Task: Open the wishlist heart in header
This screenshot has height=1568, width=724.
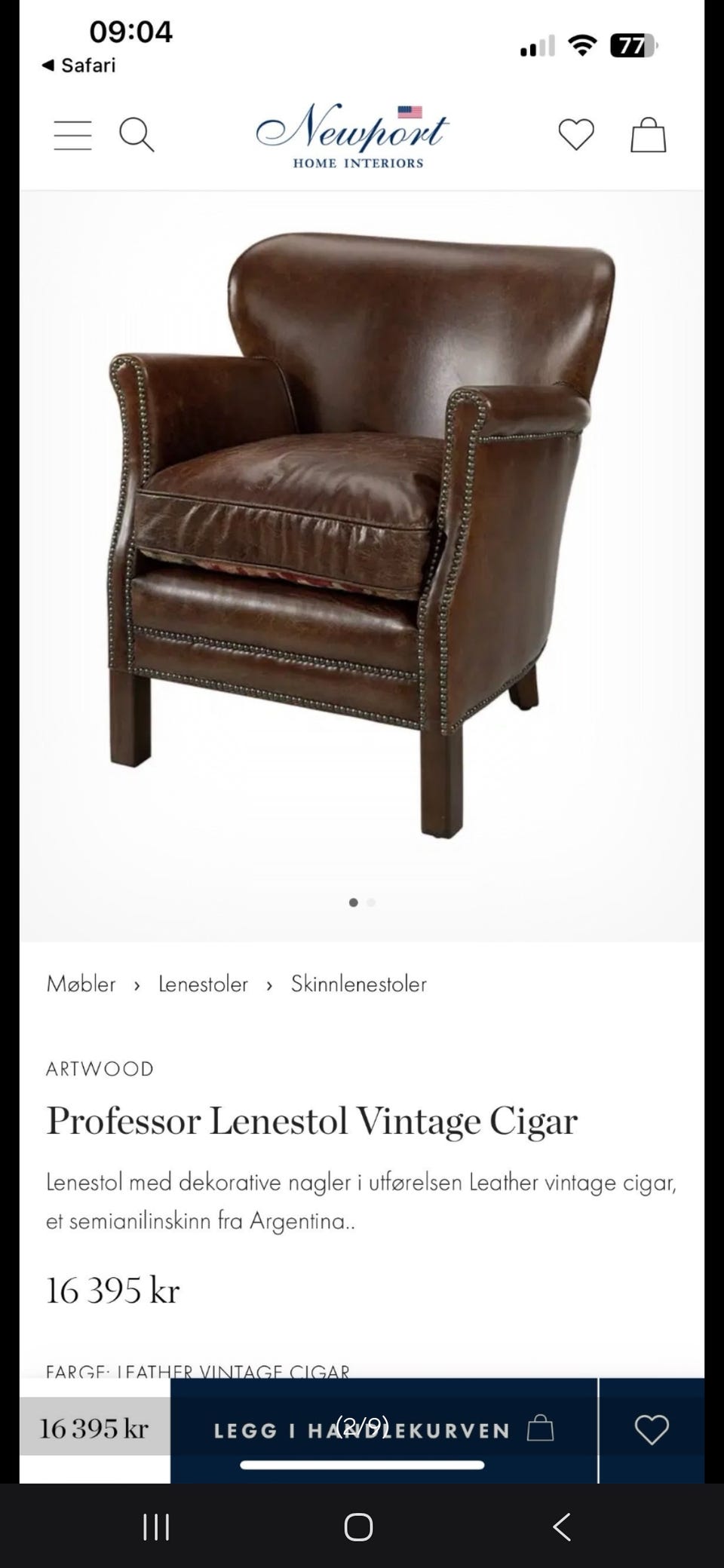Action: coord(576,135)
